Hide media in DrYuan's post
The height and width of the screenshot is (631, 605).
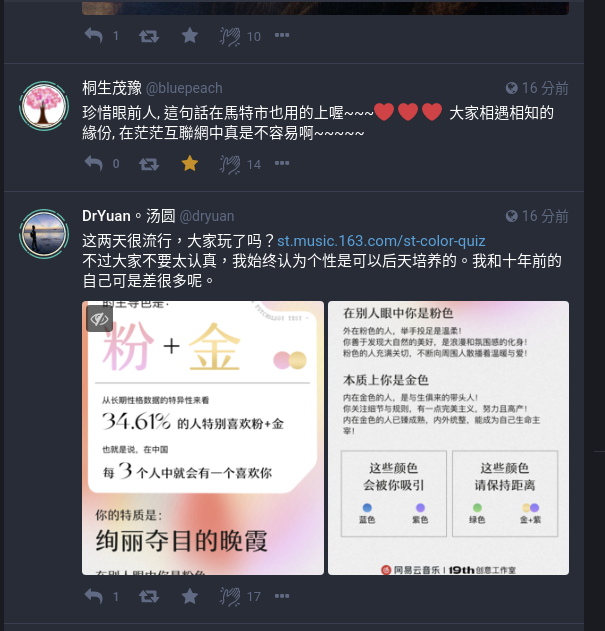[x=99, y=318]
